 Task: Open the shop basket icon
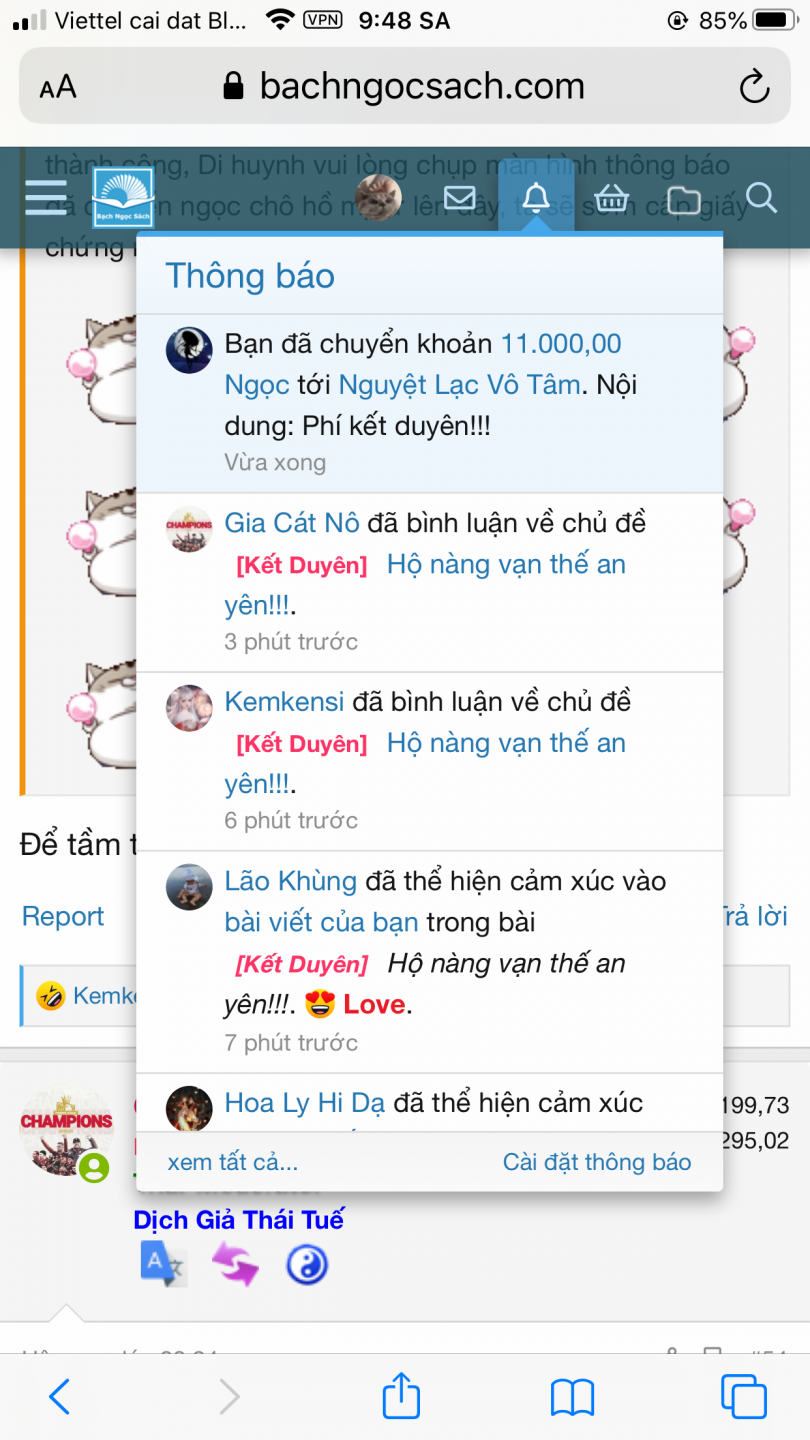[x=611, y=198]
